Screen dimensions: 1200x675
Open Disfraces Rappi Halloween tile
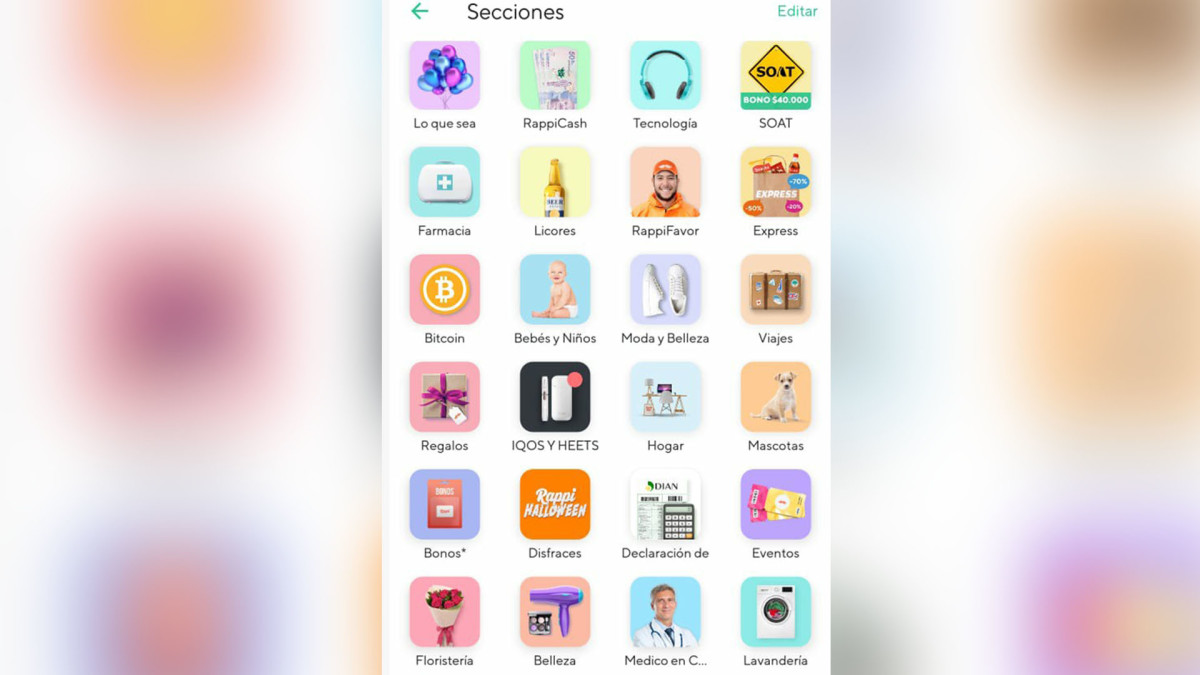pyautogui.click(x=555, y=505)
